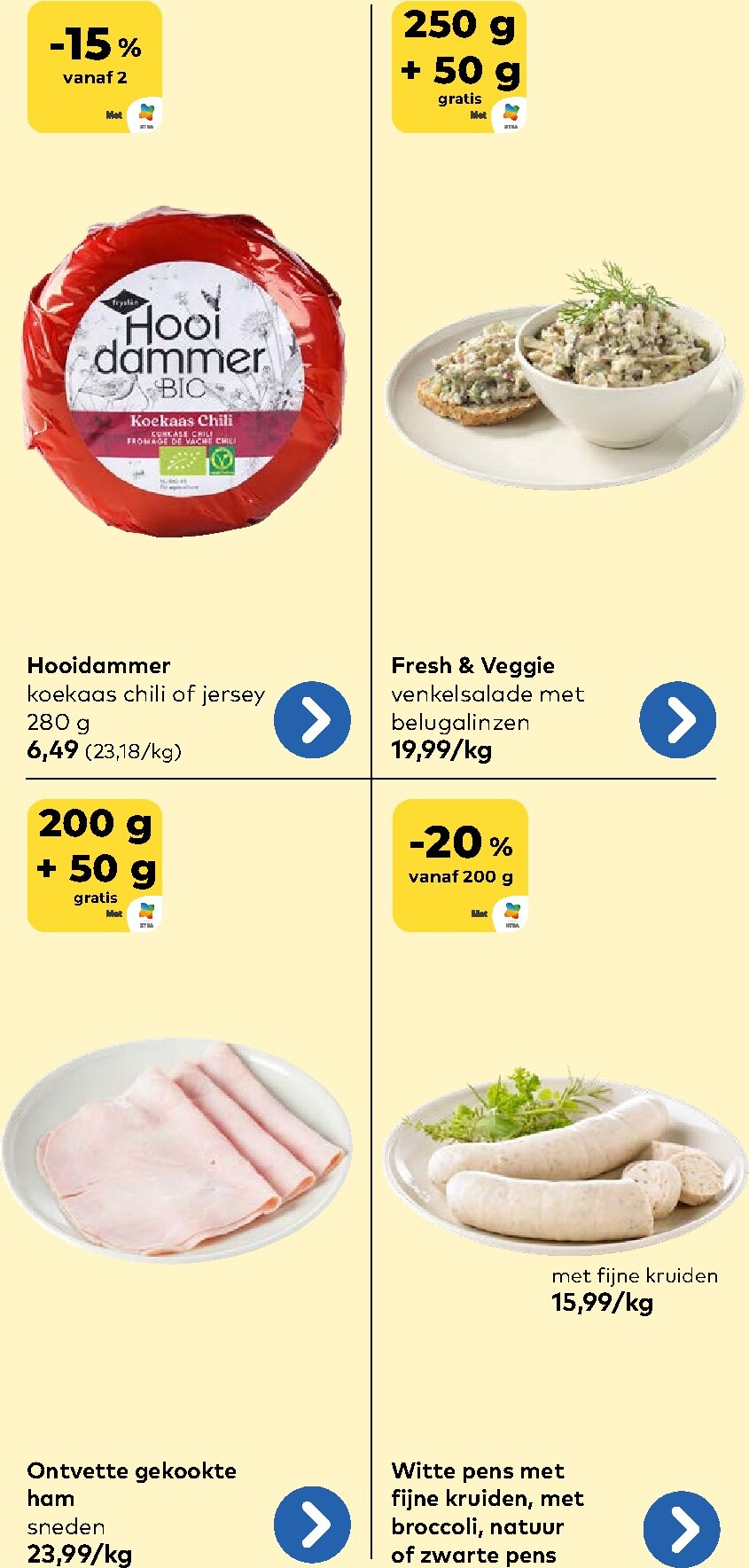Open the Ontvette gekookte ham arrow button

click(312, 1525)
